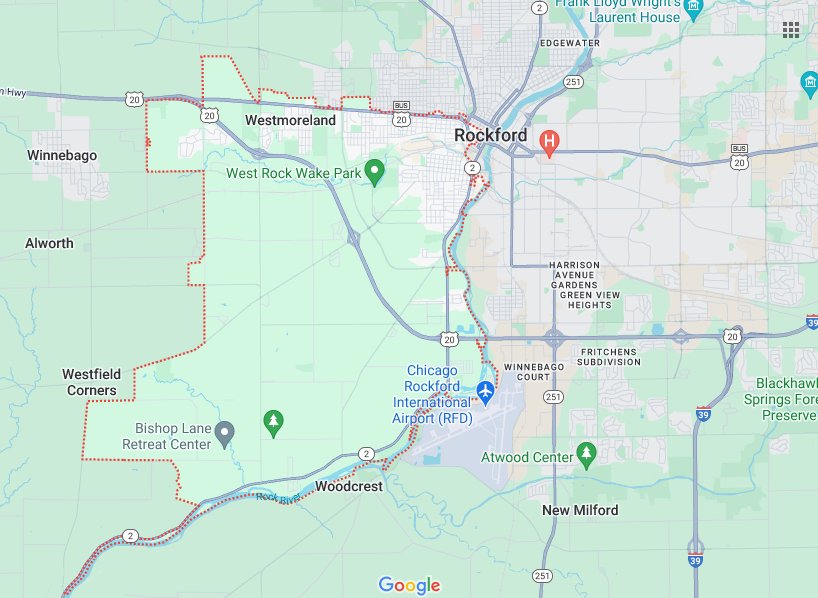Open the Chicago Rockford International Airport marker
The image size is (818, 598).
[486, 390]
